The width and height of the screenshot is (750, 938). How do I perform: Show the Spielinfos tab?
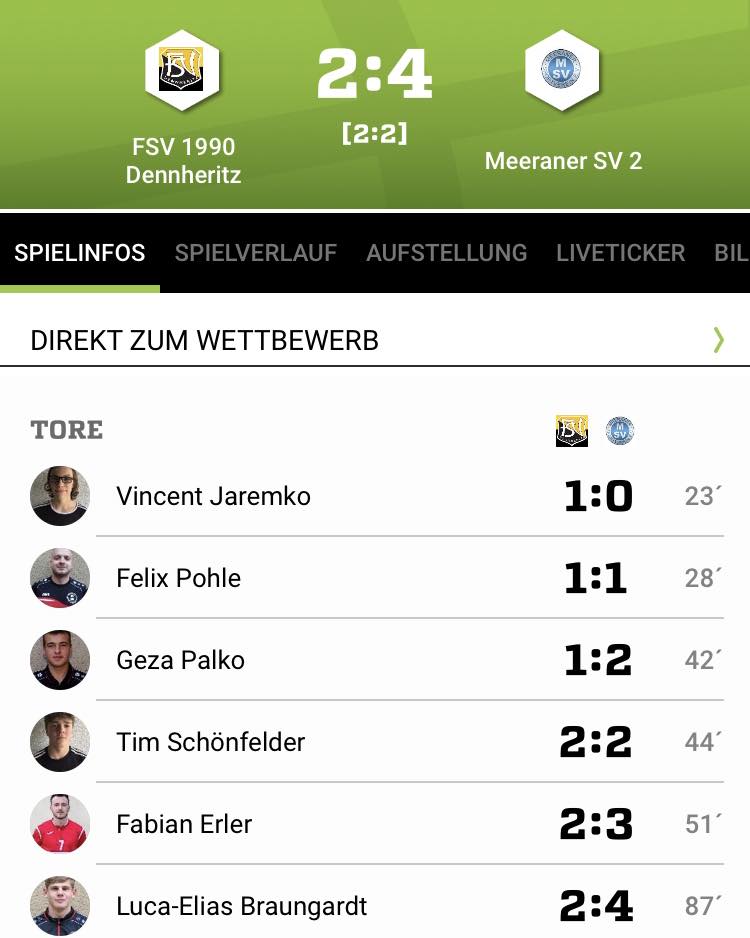click(x=80, y=253)
